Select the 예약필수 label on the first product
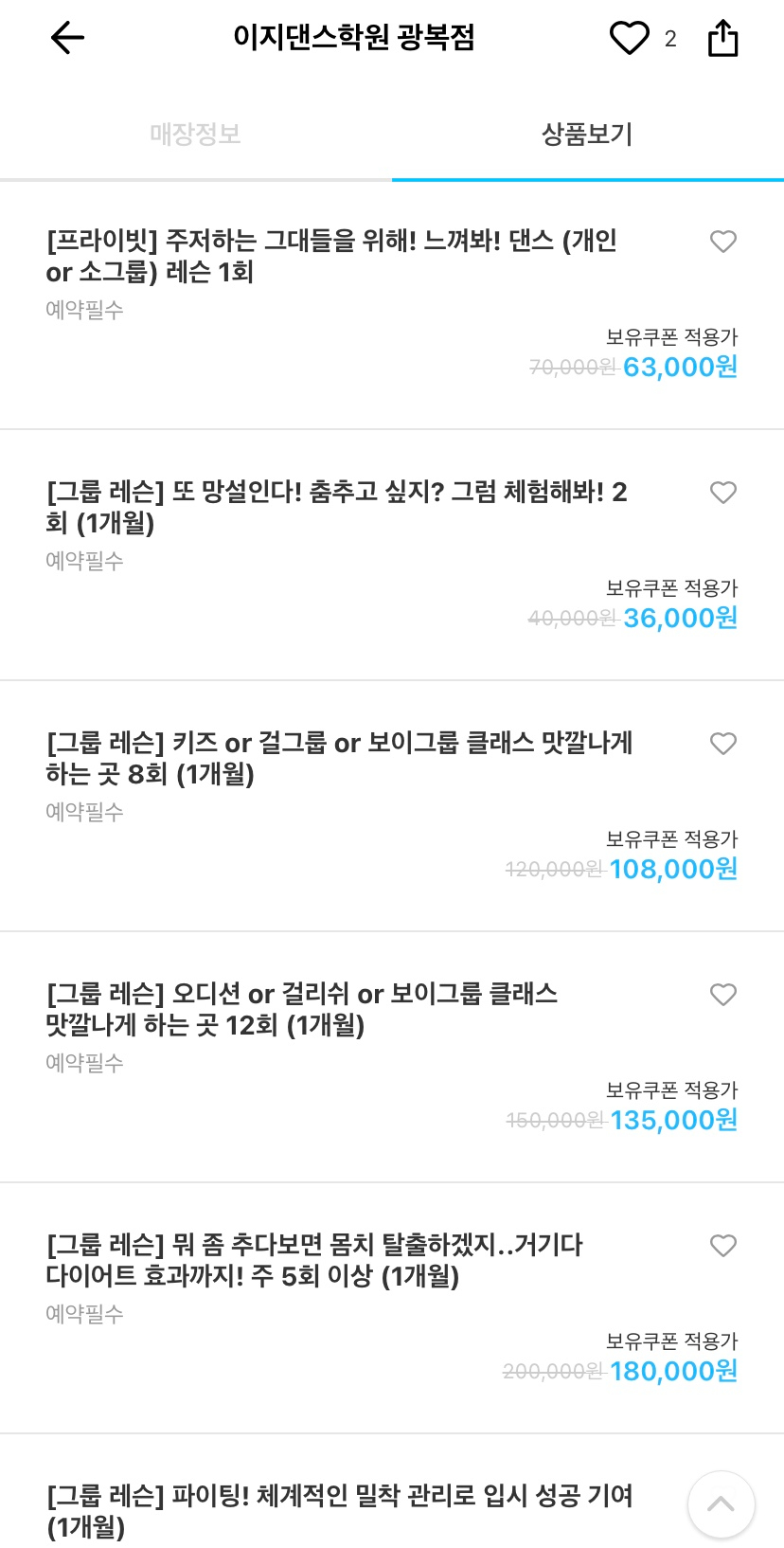Viewport: 784px width, 1548px height. click(85, 310)
